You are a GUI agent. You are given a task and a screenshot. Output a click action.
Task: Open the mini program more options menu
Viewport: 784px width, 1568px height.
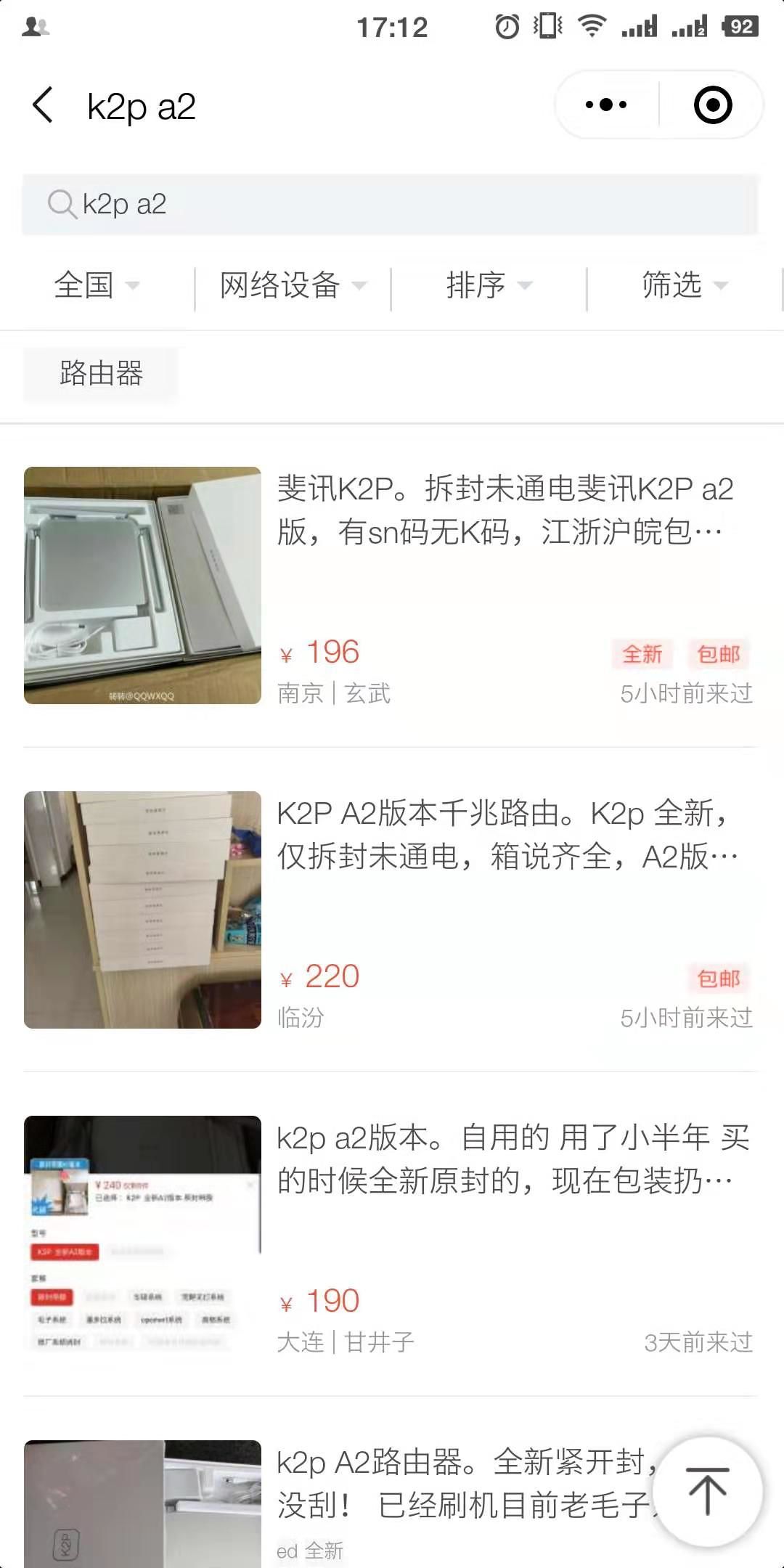(607, 105)
